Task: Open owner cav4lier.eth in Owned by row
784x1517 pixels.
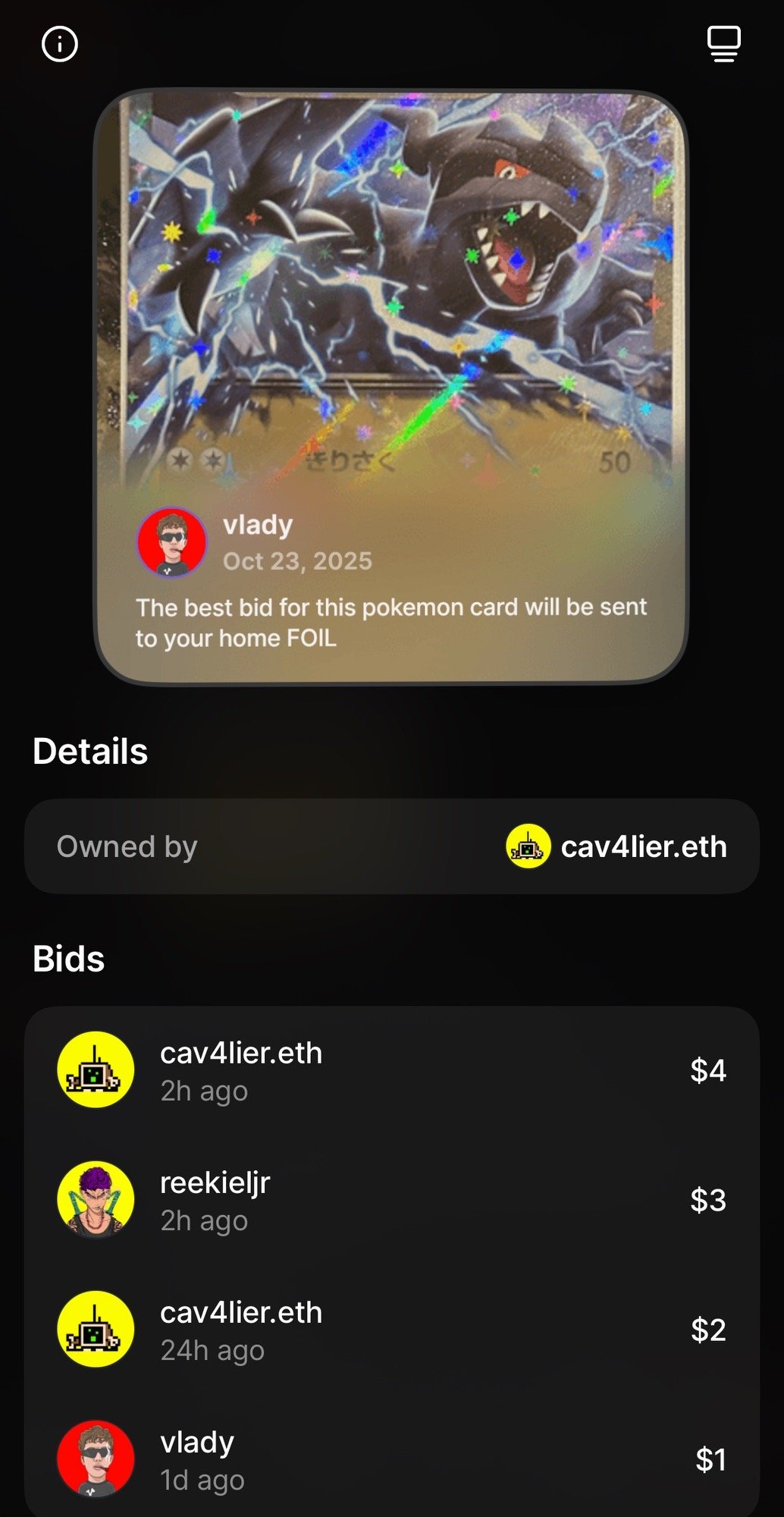Action: click(x=616, y=846)
